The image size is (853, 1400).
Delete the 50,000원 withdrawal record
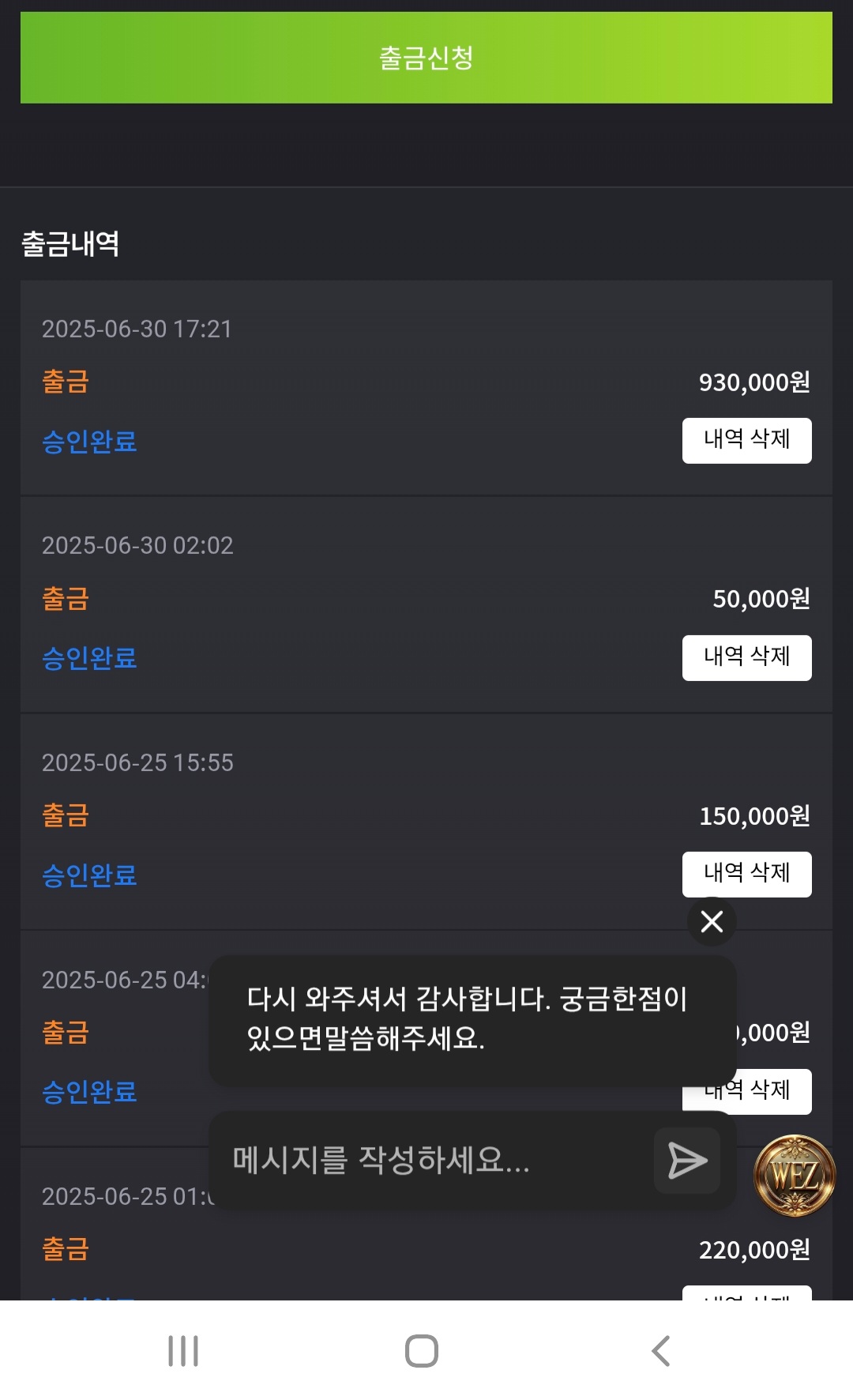tap(746, 657)
